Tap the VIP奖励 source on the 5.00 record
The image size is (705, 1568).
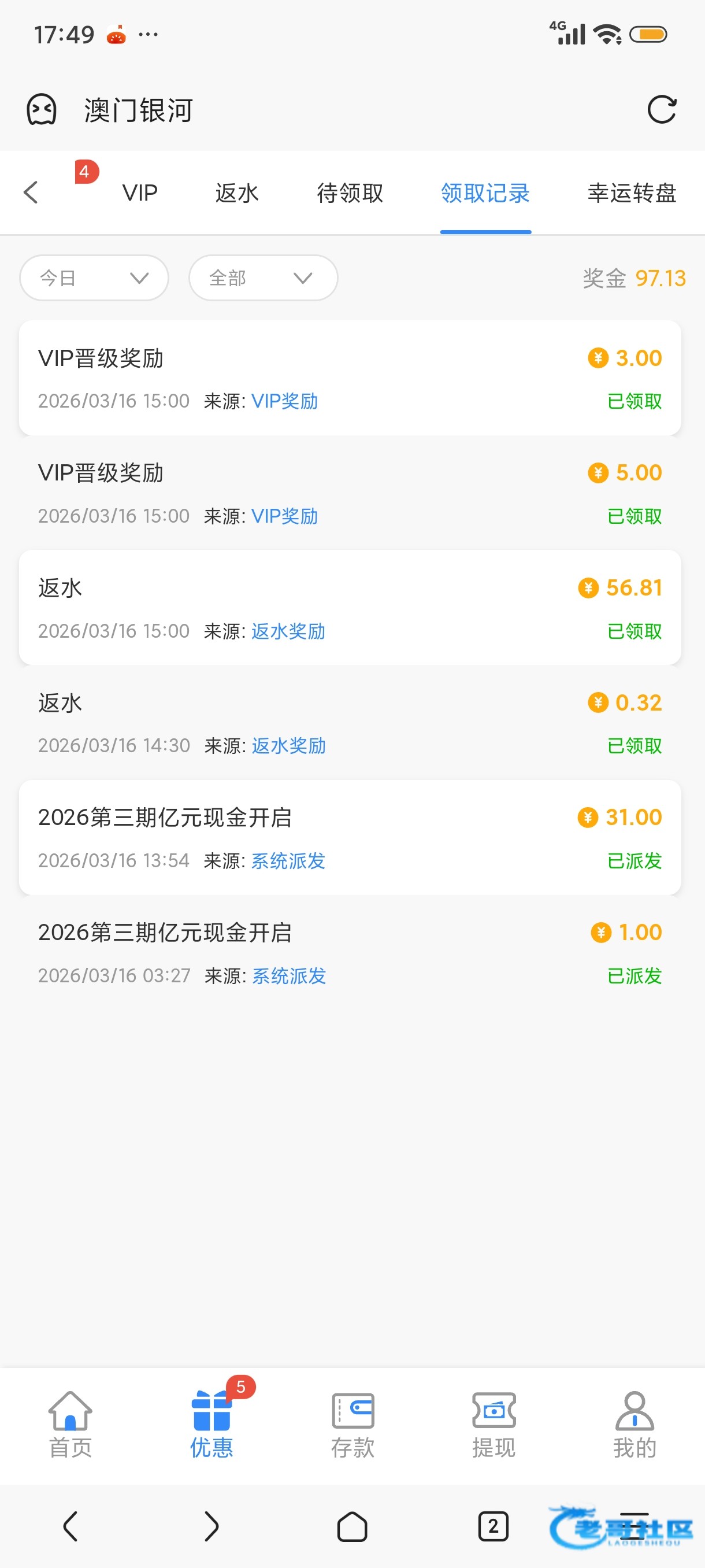(285, 516)
